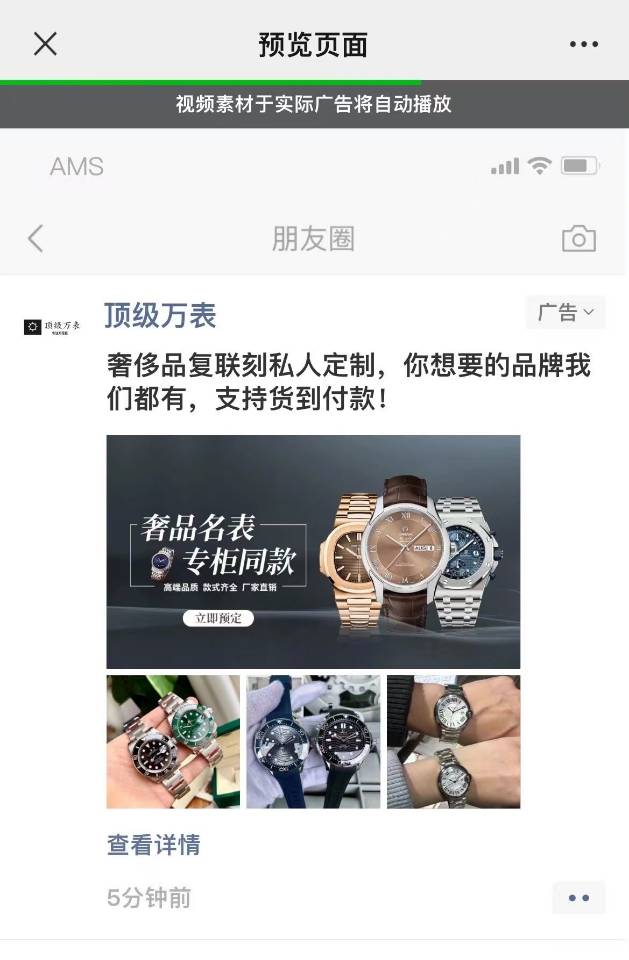View the blue strap watches photo
The image size is (629, 960).
(x=313, y=741)
